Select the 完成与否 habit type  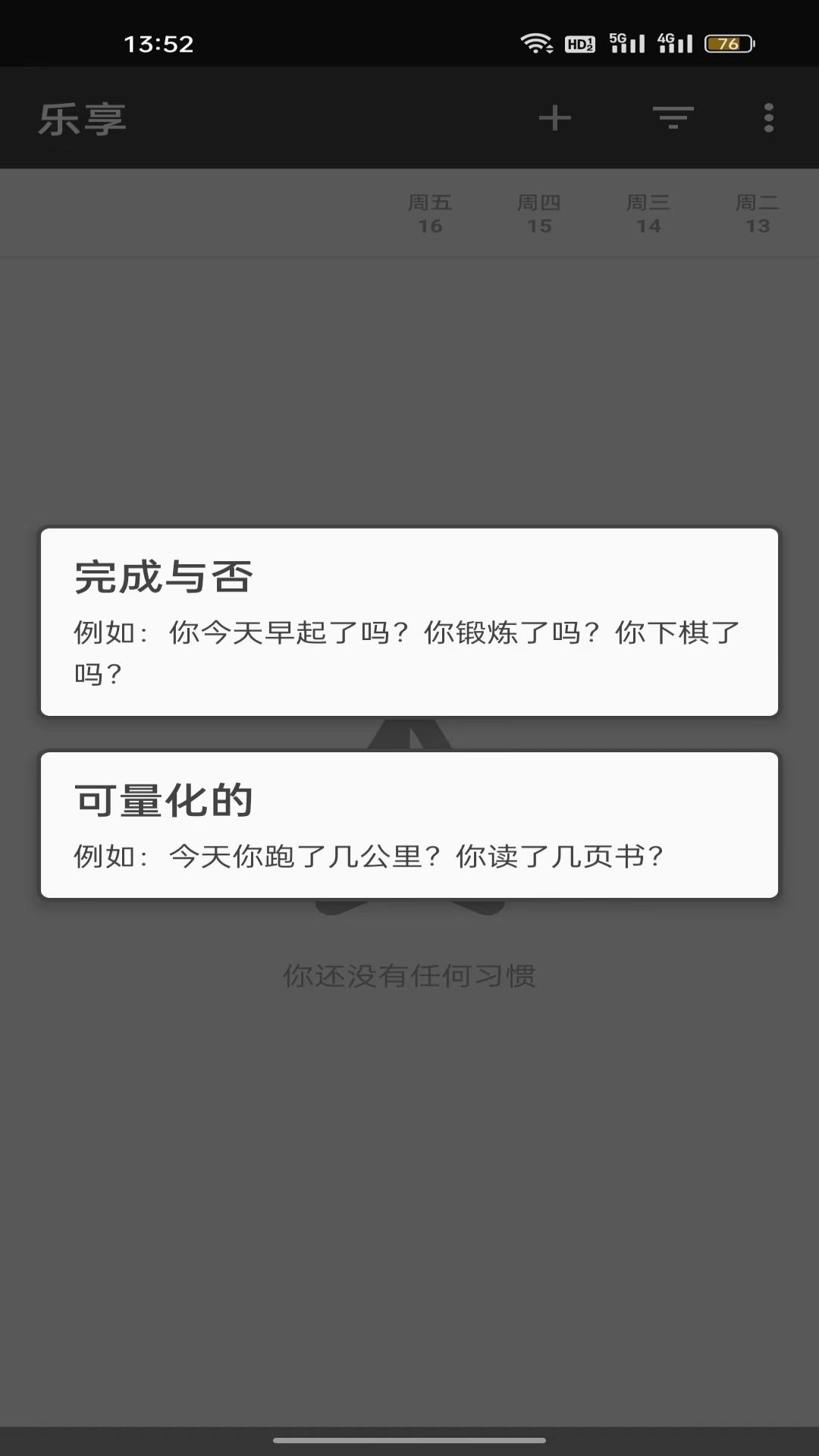click(409, 621)
